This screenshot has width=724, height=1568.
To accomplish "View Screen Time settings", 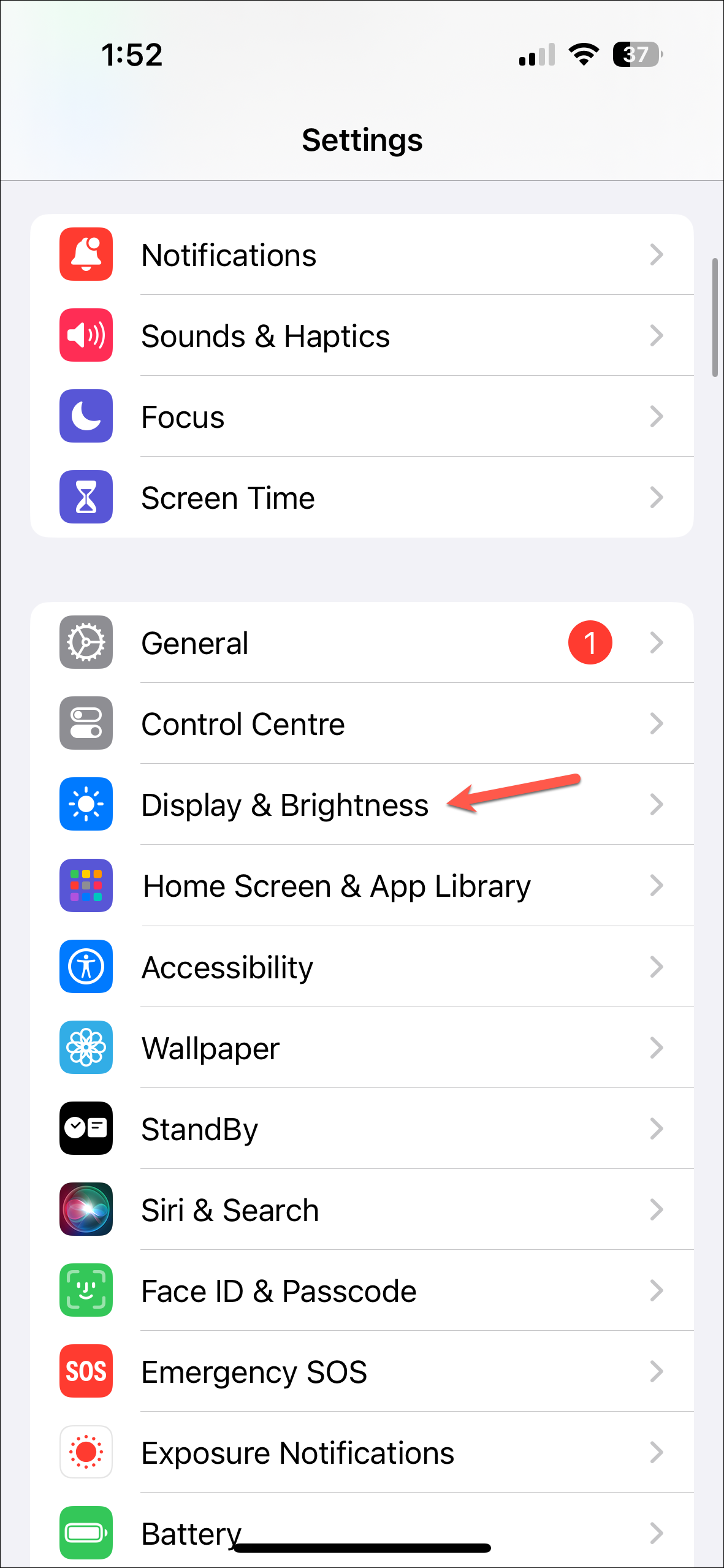I will point(362,498).
